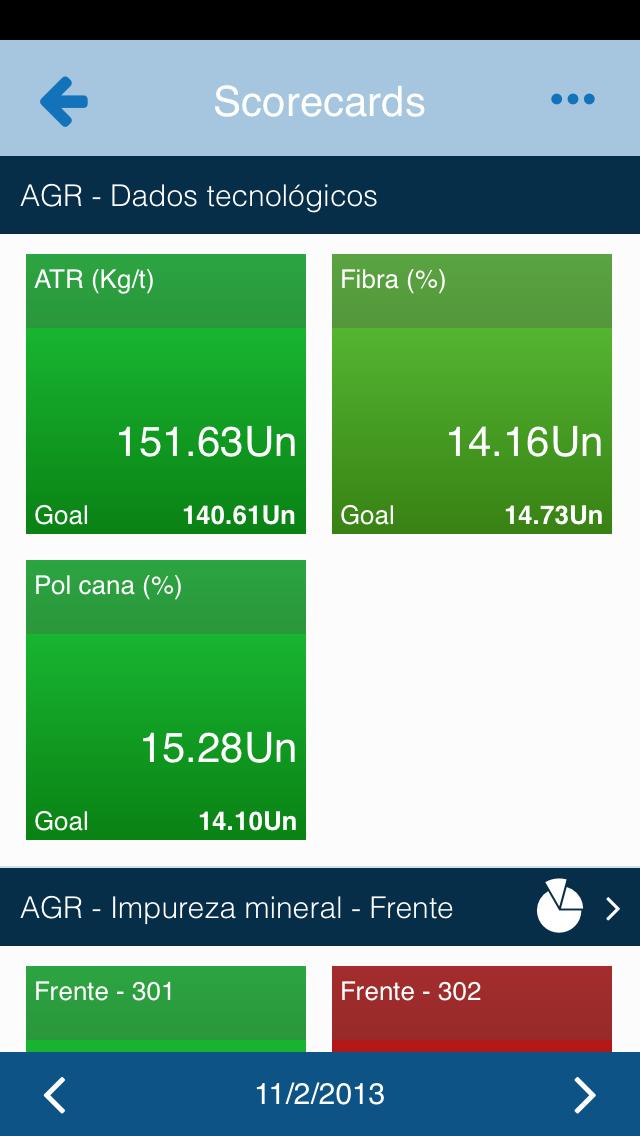Go back using the blue arrow
640x1136 pixels.
(x=64, y=101)
